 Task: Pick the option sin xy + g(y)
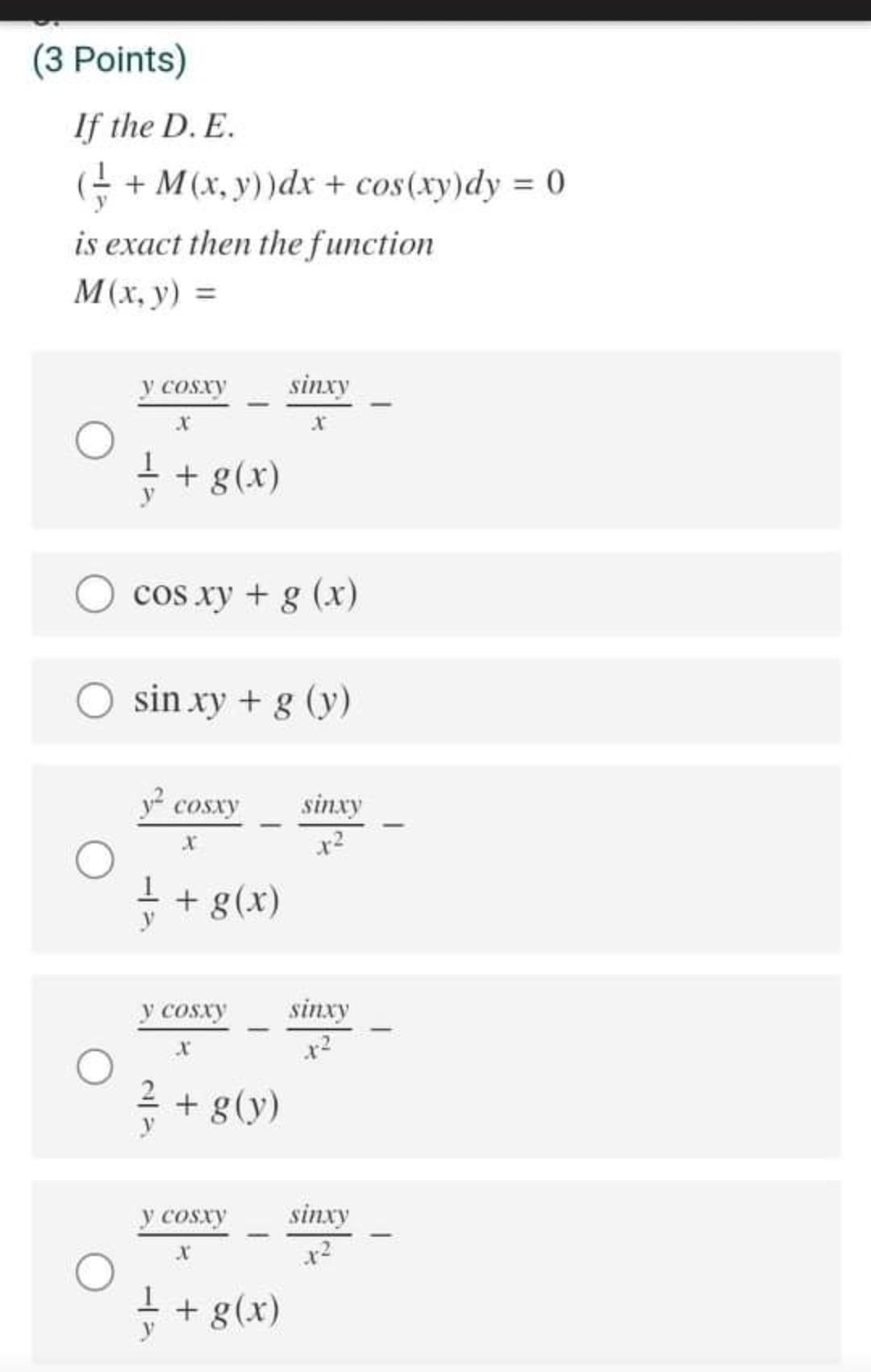pyautogui.click(x=95, y=701)
